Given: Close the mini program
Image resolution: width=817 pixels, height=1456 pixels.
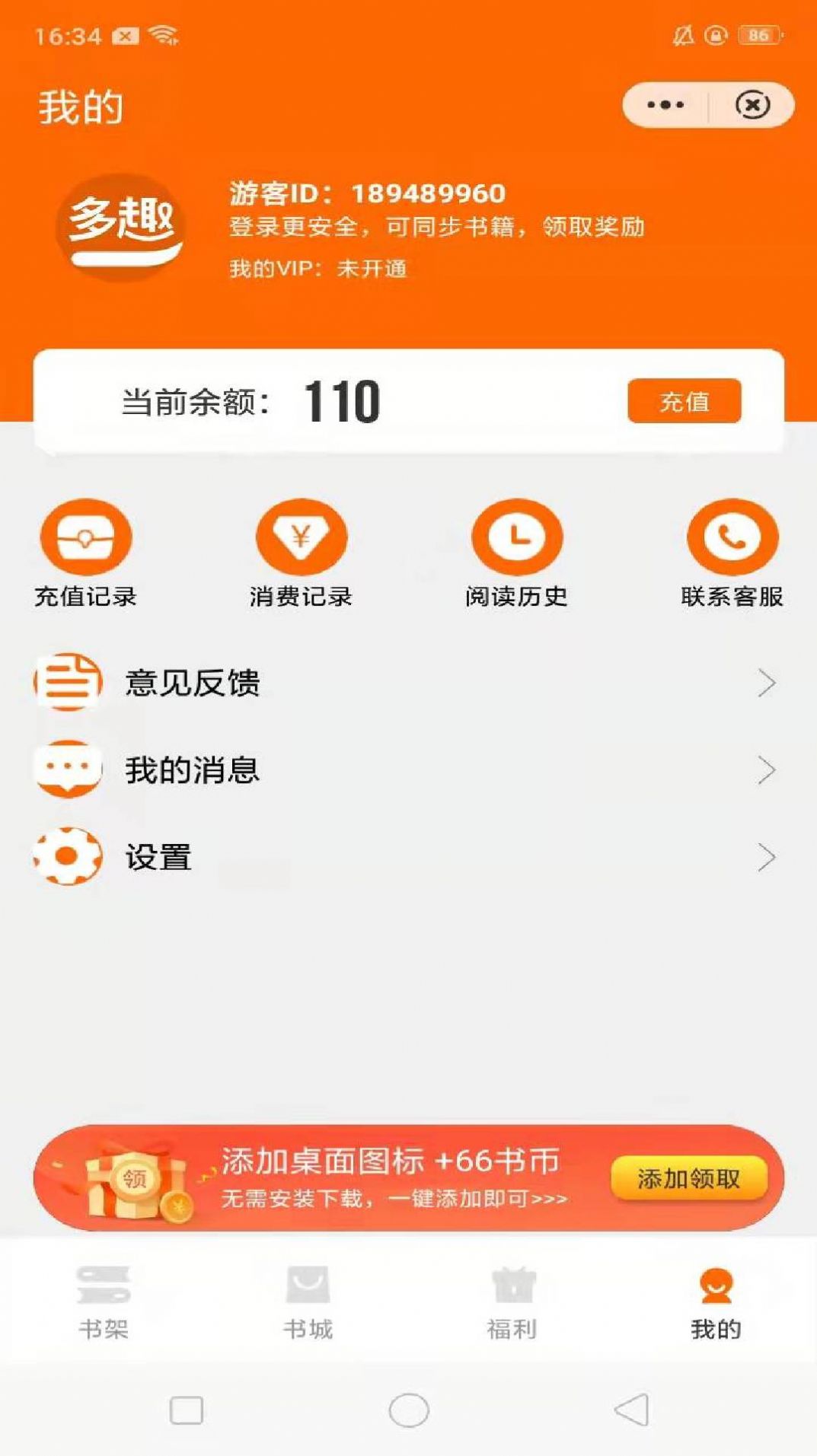Looking at the screenshot, I should point(752,105).
